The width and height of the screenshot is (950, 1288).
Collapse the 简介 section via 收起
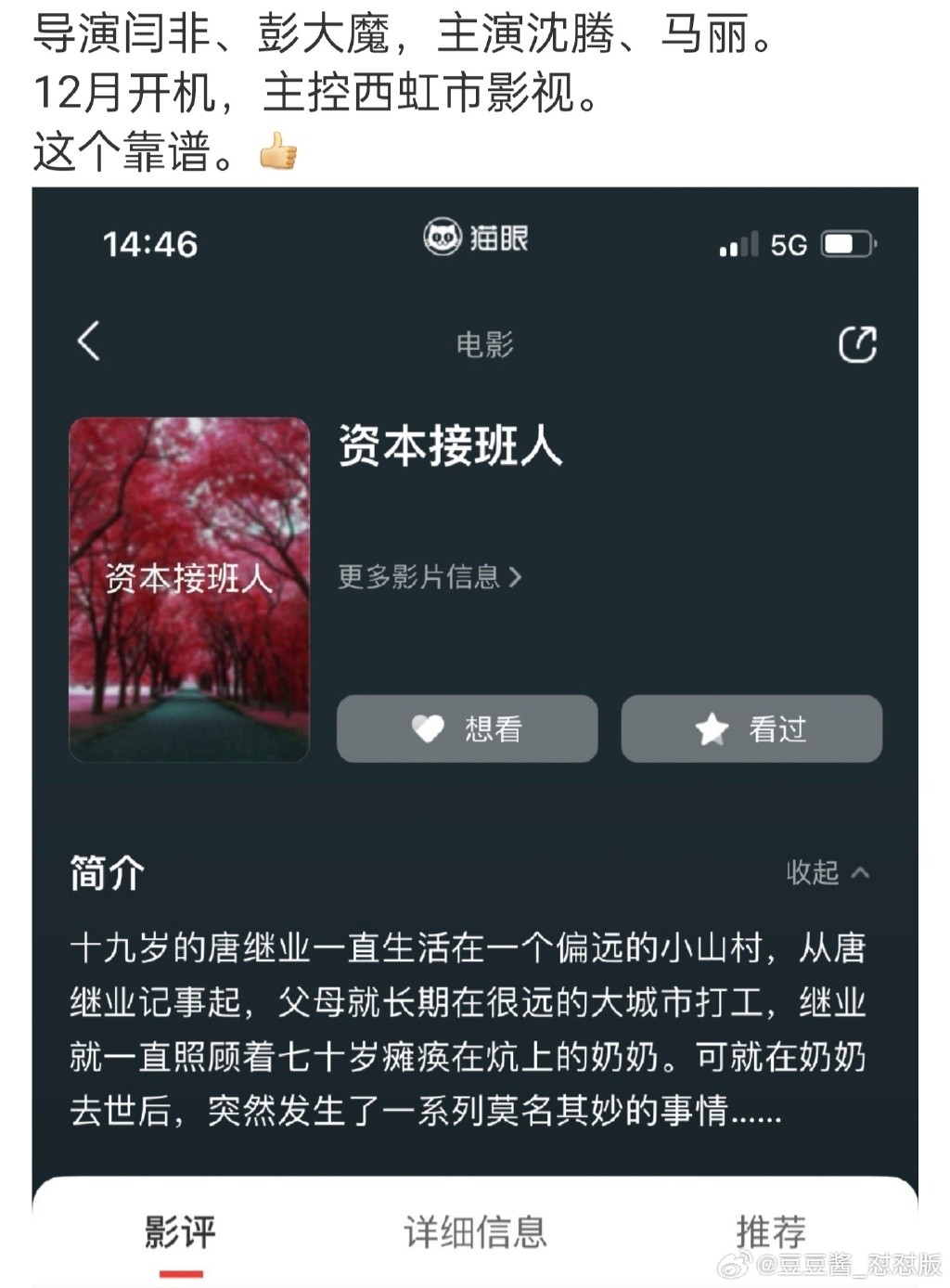pyautogui.click(x=827, y=872)
